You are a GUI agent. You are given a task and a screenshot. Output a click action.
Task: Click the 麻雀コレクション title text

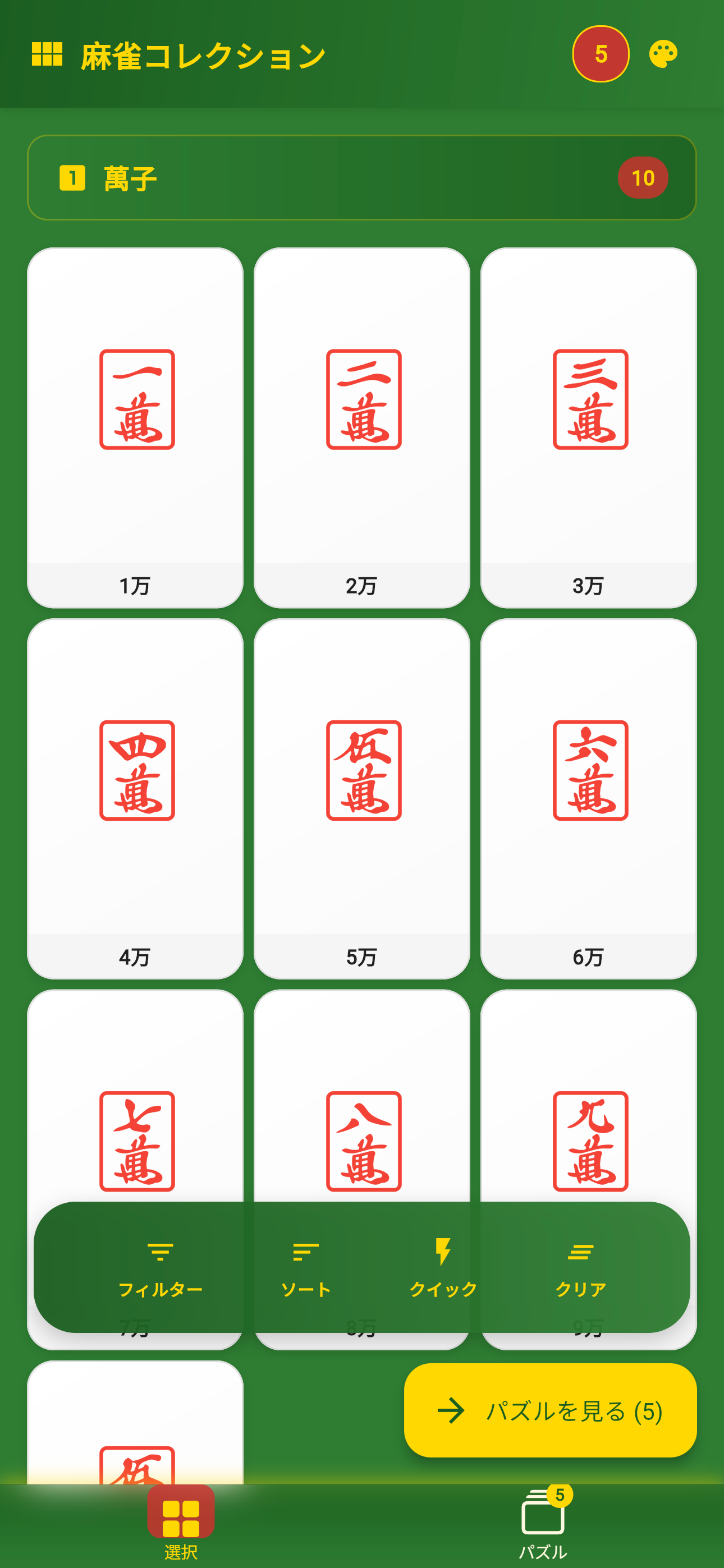201,54
